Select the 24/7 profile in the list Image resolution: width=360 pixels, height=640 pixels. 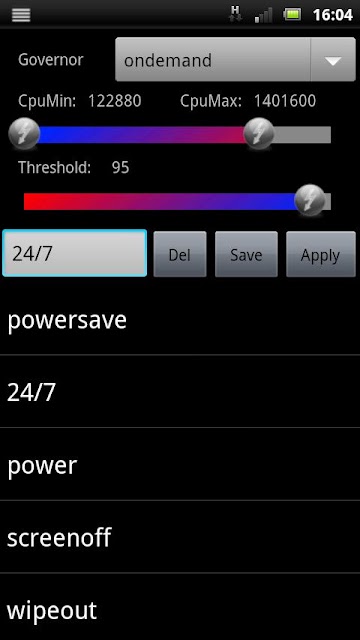click(180, 392)
